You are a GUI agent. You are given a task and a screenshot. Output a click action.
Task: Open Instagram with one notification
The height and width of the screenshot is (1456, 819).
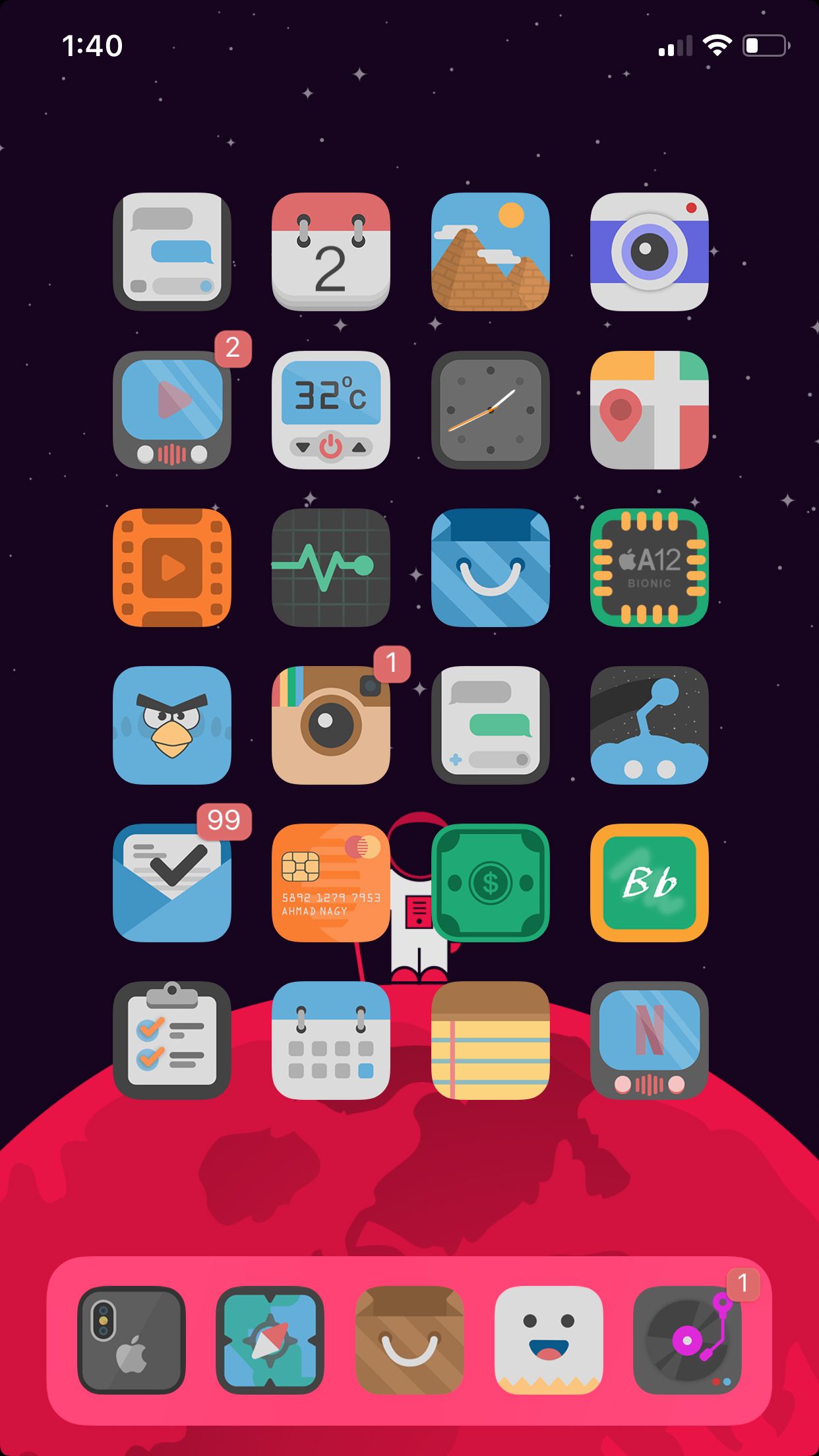point(331,725)
